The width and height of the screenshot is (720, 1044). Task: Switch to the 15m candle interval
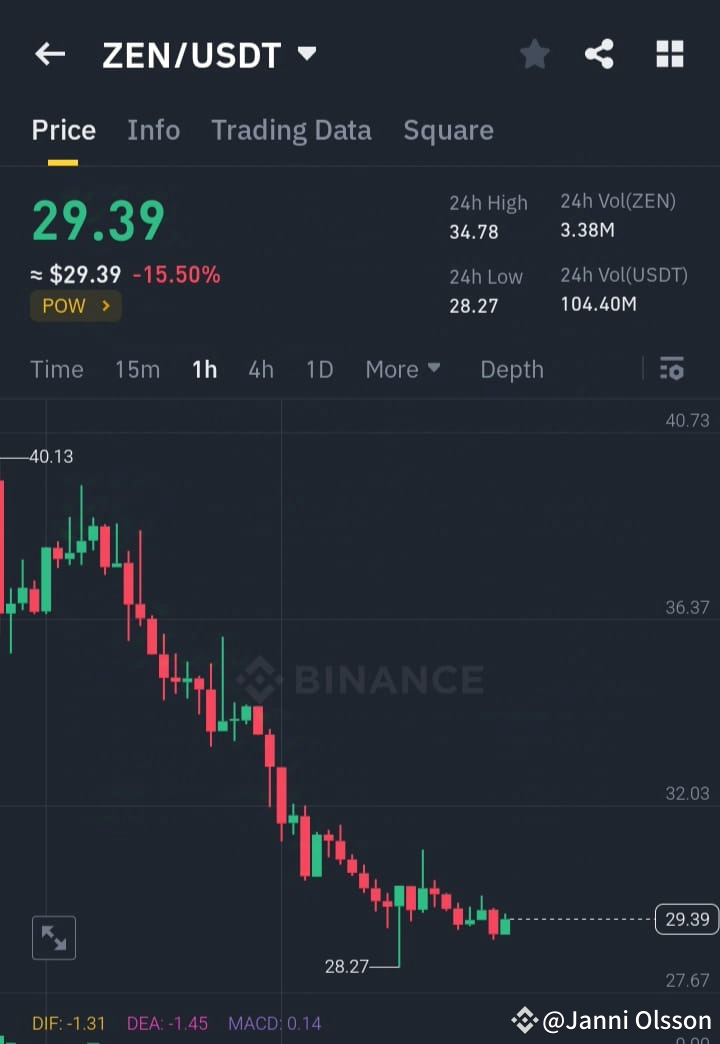(x=137, y=369)
